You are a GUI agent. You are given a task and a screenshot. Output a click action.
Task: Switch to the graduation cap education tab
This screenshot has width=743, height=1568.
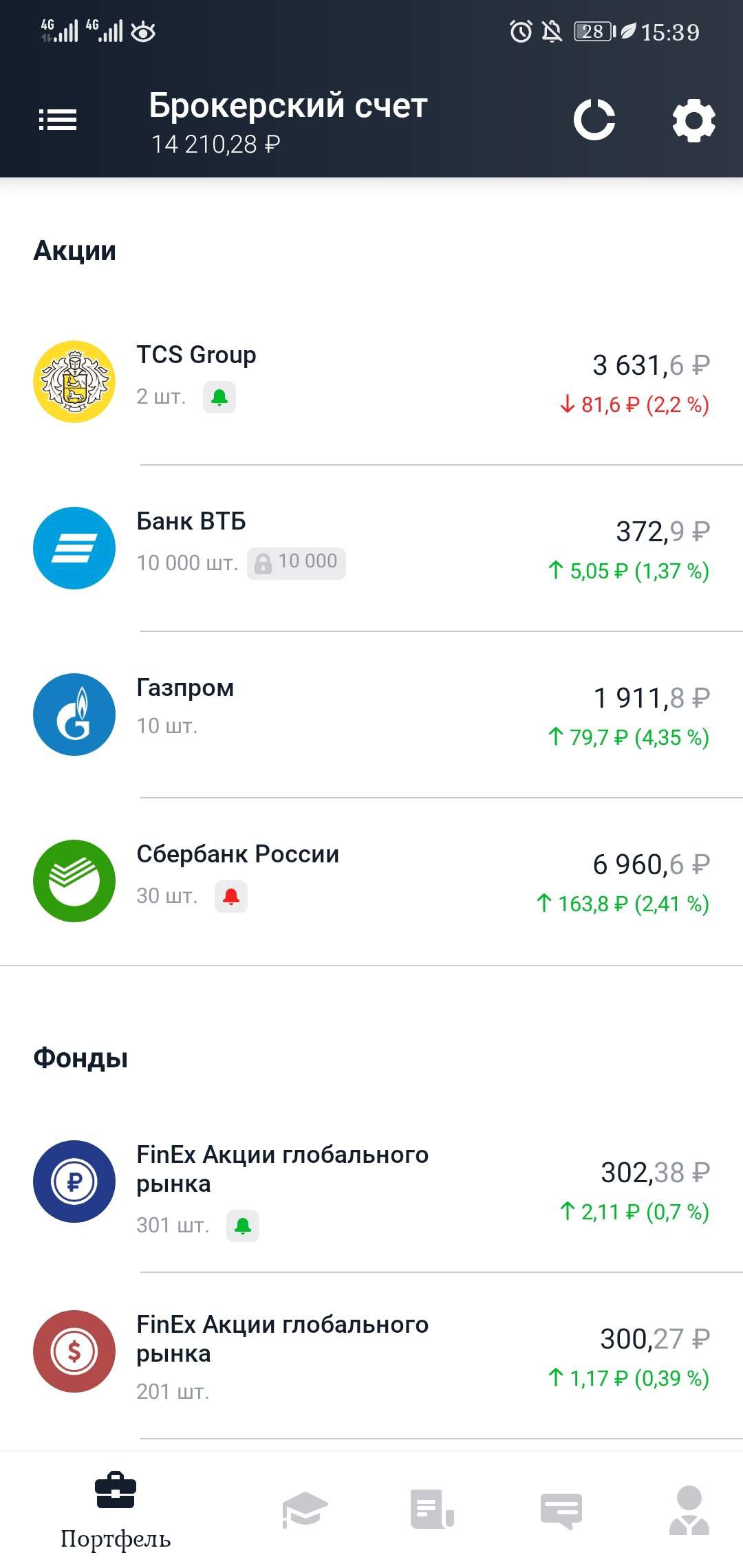[x=305, y=1510]
